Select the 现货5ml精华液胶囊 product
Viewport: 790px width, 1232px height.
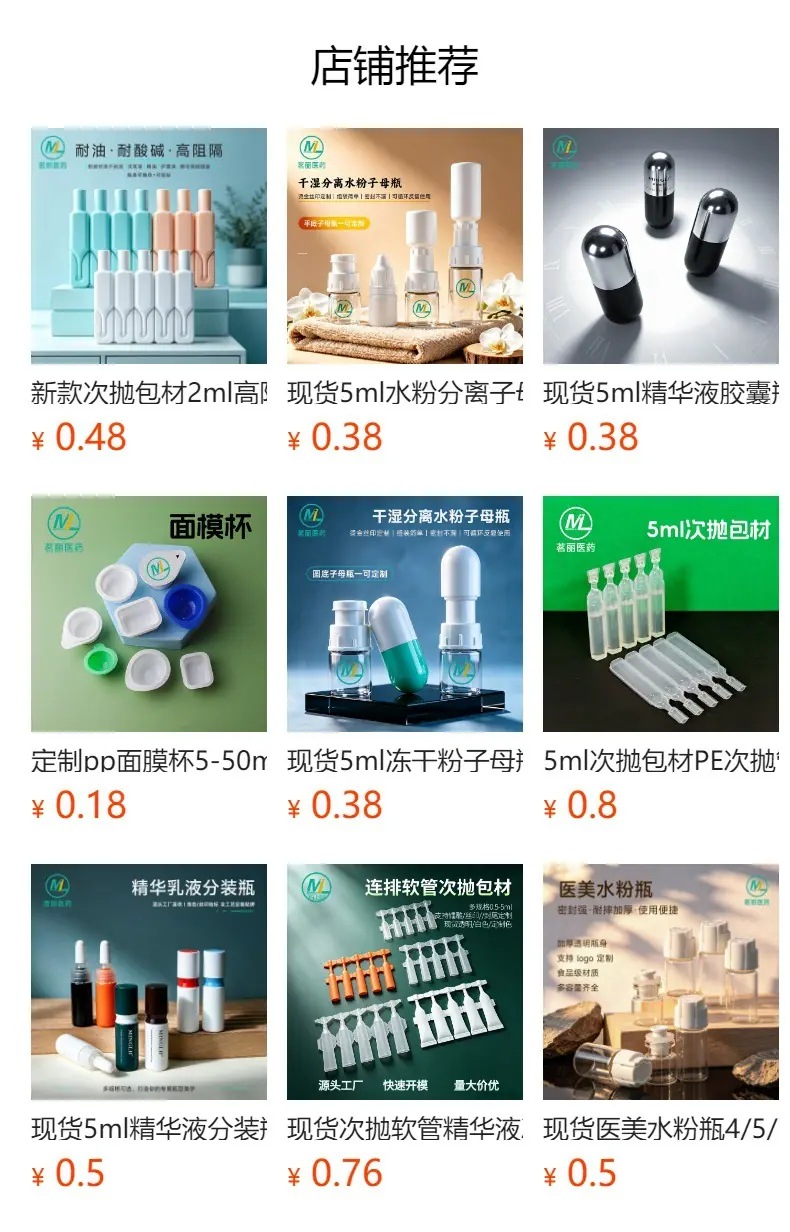661,292
